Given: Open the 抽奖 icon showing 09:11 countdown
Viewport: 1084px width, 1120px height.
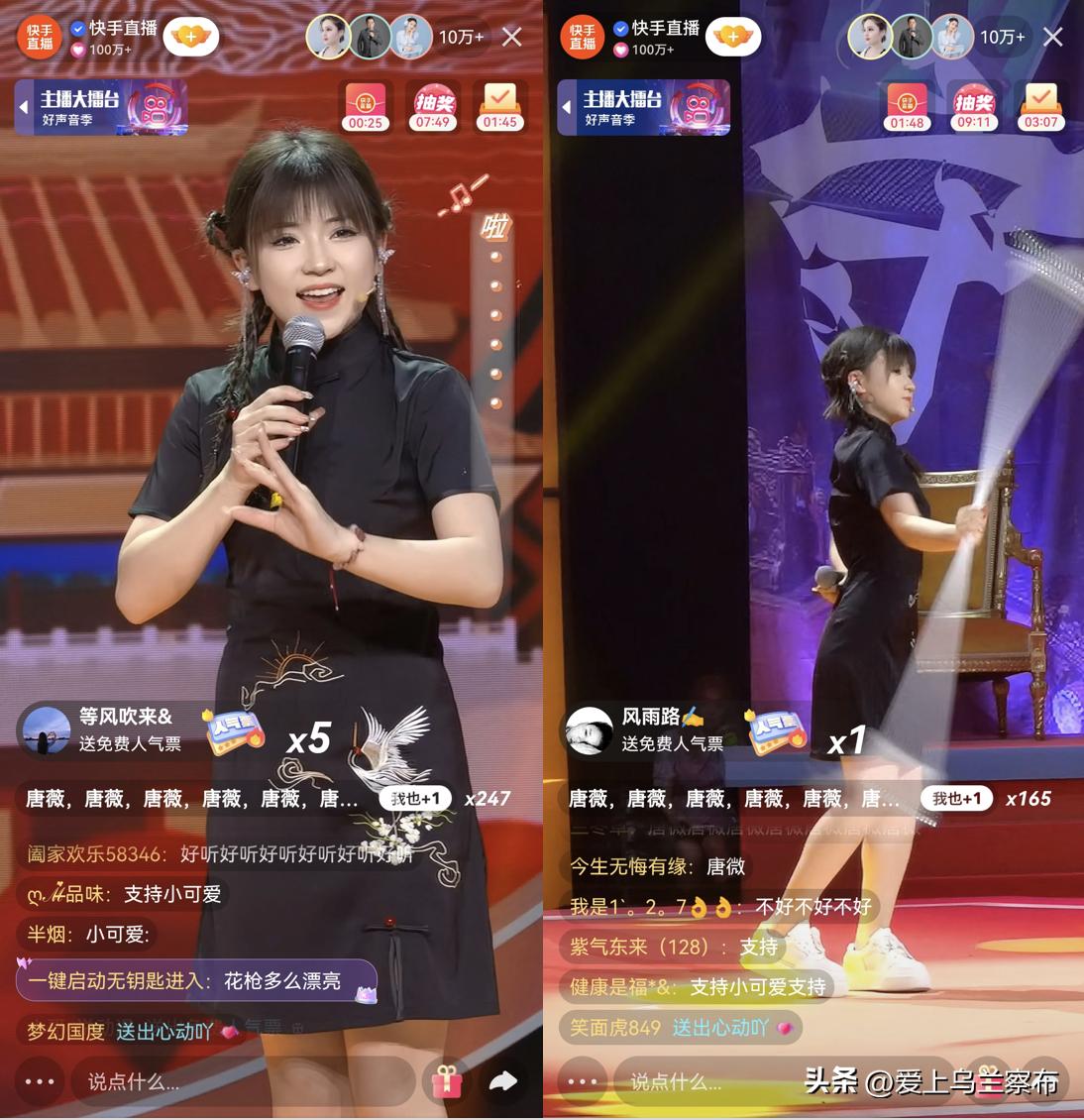Looking at the screenshot, I should [x=974, y=106].
